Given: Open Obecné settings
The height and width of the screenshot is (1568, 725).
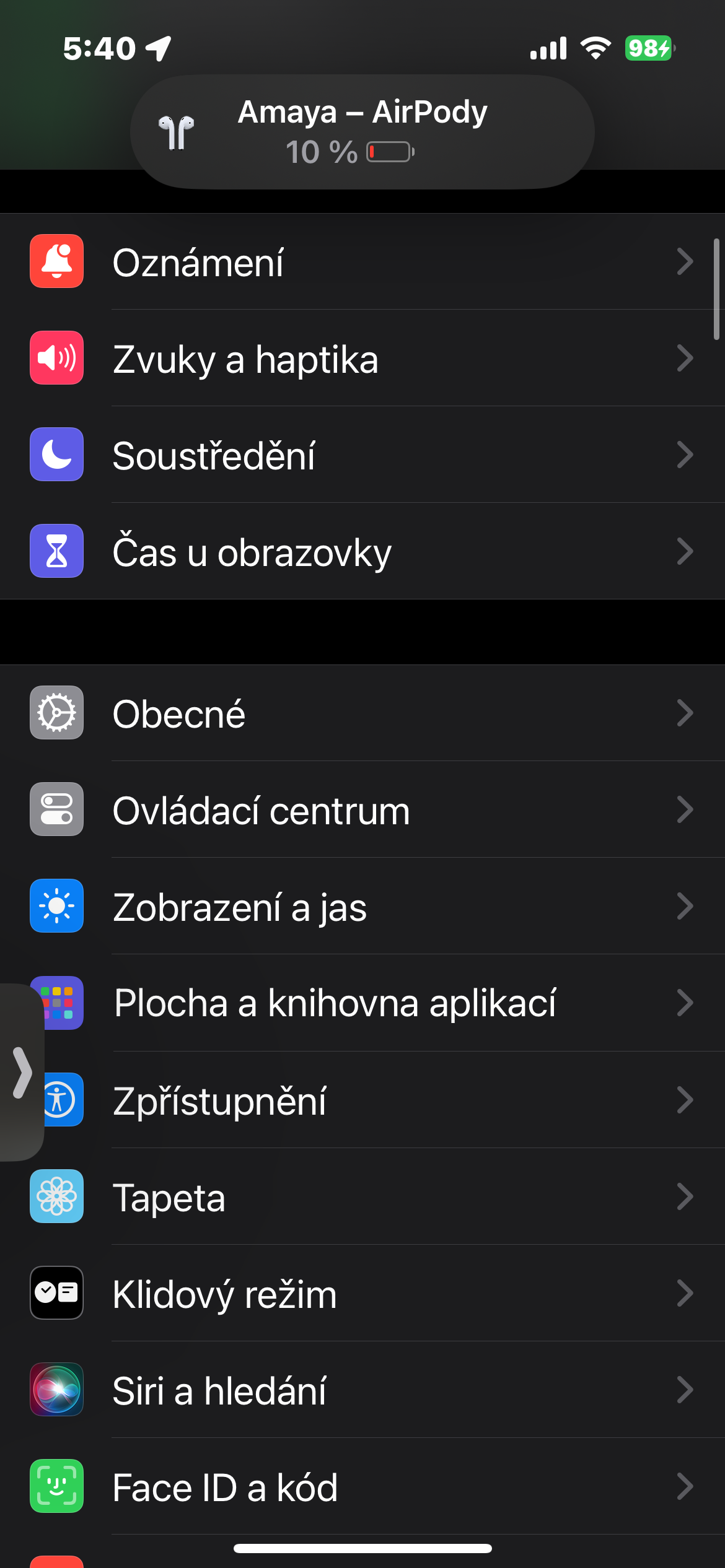Looking at the screenshot, I should (362, 713).
